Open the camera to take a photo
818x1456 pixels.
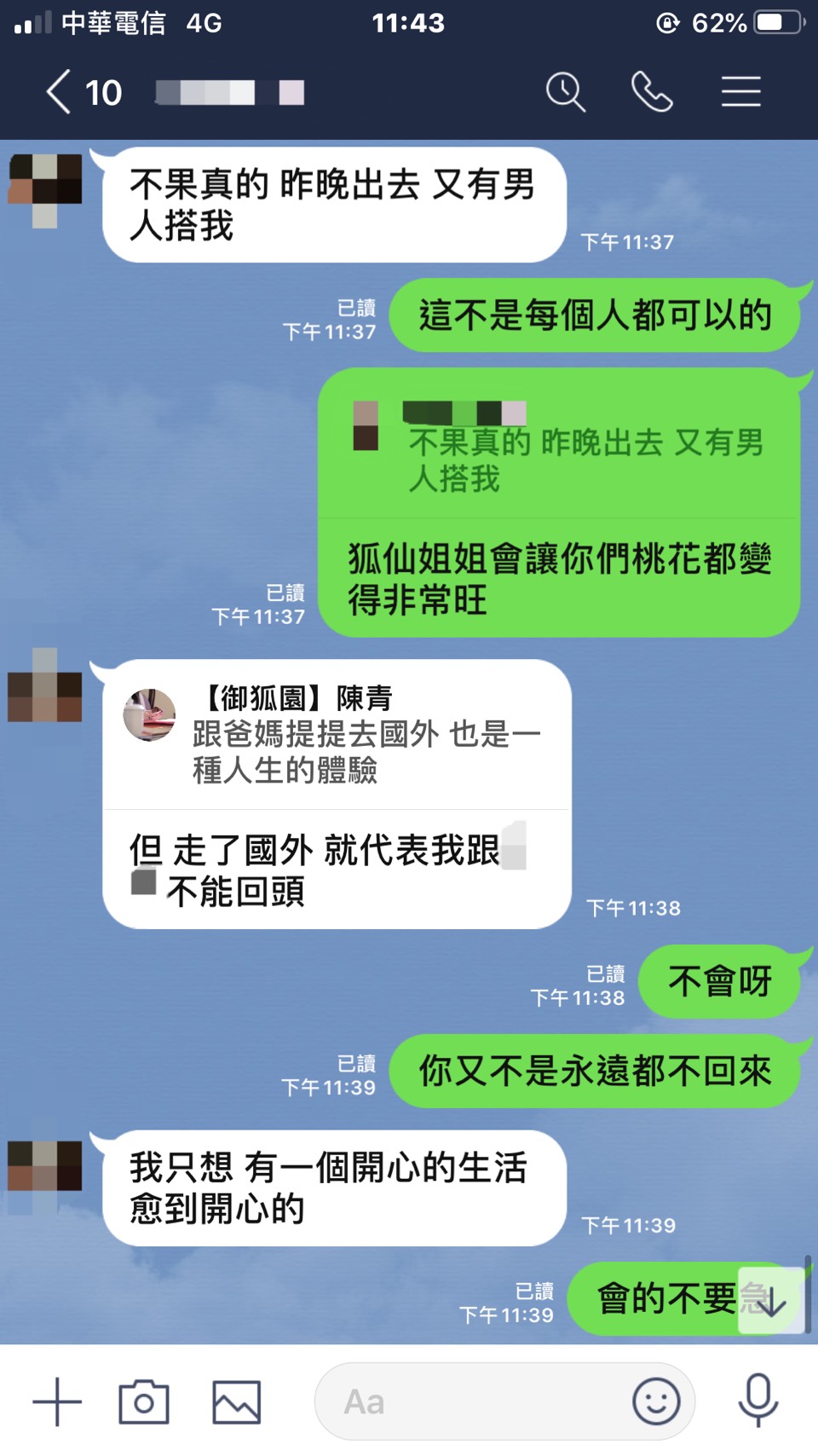[x=144, y=1401]
